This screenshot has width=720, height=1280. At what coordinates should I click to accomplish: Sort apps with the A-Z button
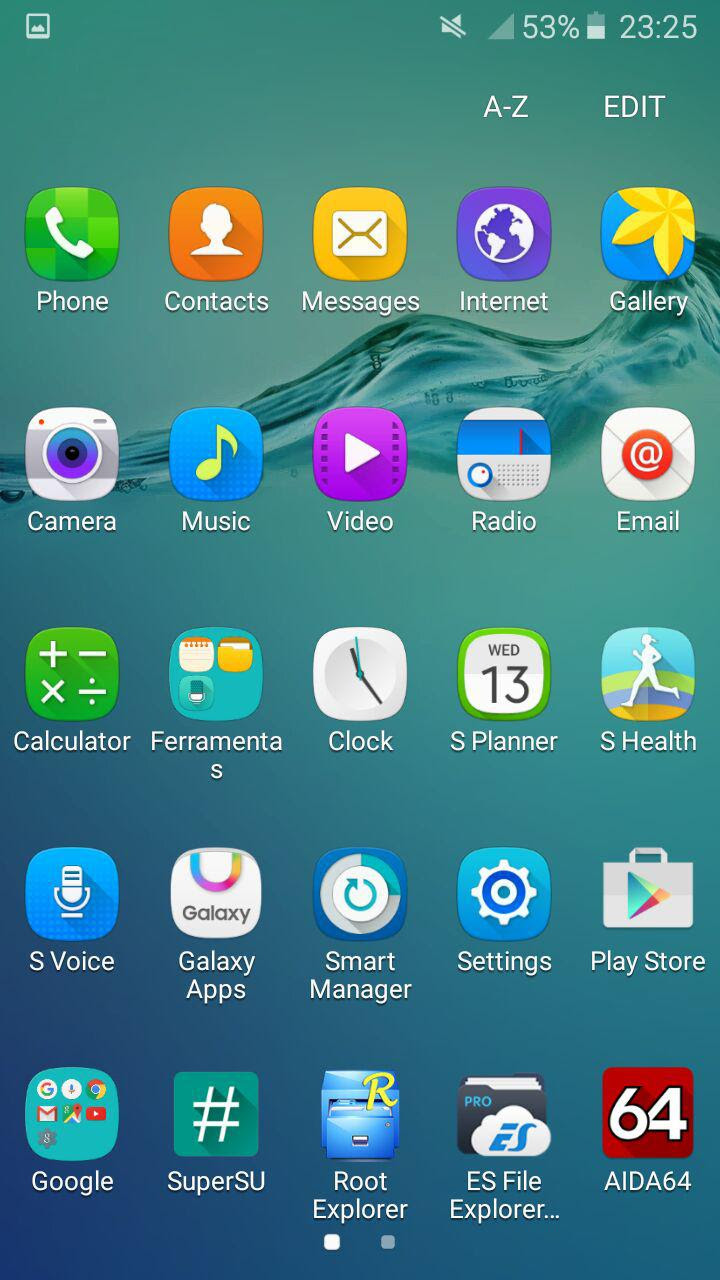[505, 107]
